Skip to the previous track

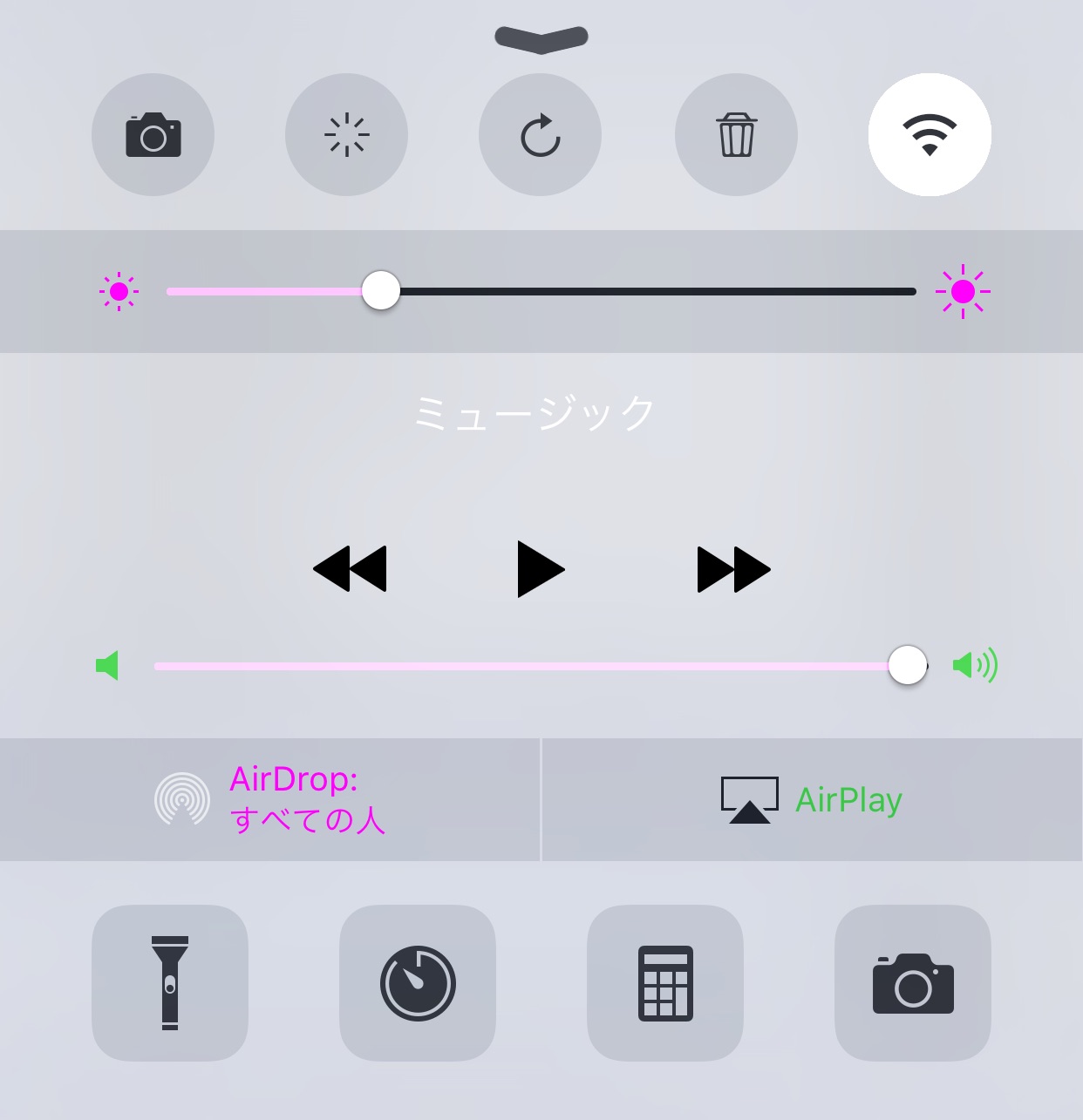pos(350,569)
